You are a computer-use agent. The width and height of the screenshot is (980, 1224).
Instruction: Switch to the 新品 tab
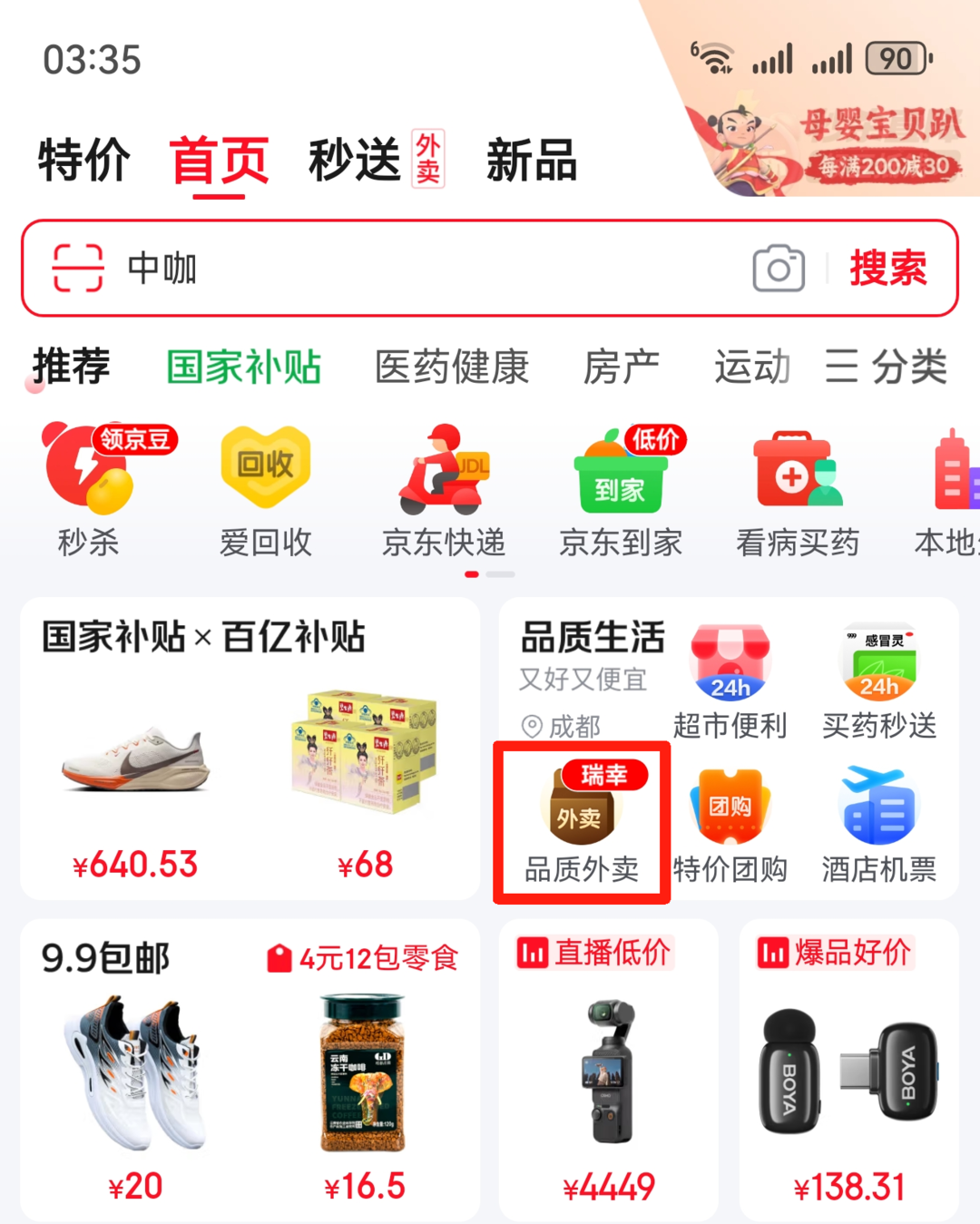click(531, 161)
